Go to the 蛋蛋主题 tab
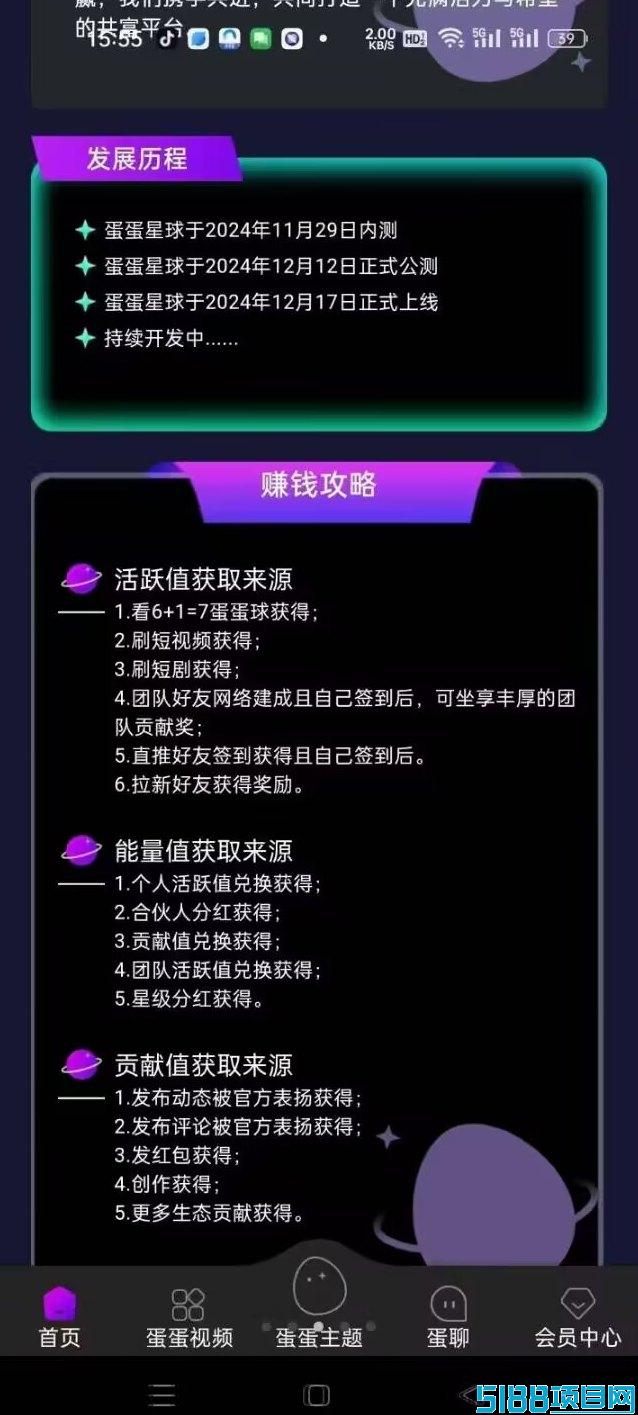 pyautogui.click(x=319, y=1305)
